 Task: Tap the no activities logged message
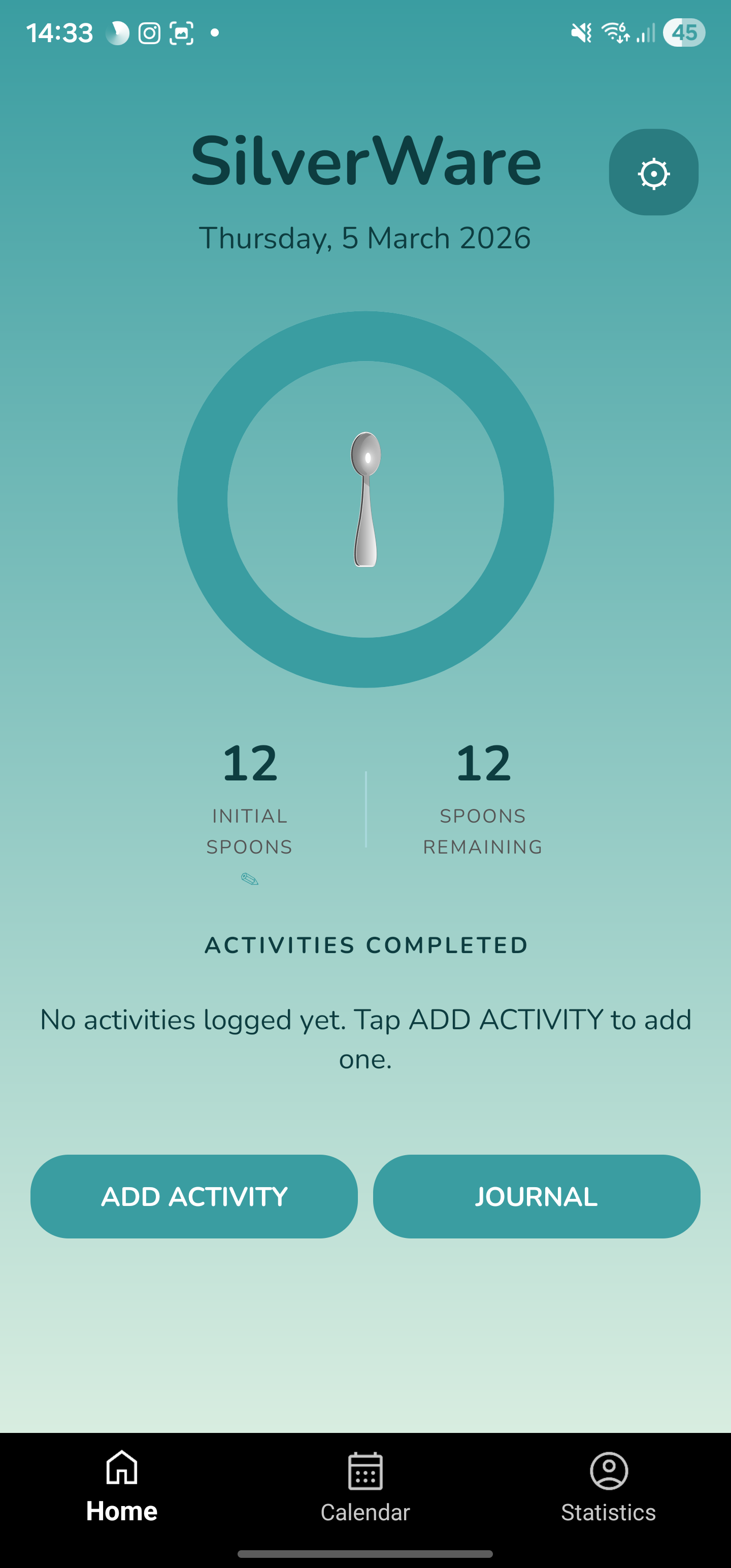click(x=365, y=1038)
